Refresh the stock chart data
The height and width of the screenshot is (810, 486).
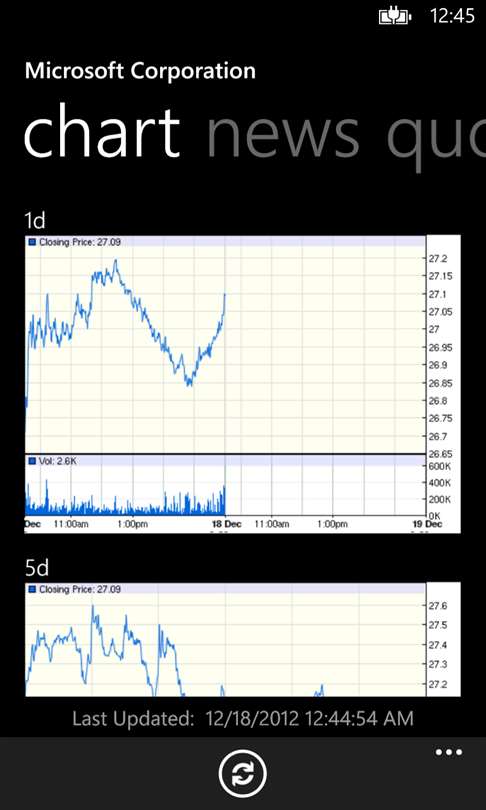[x=243, y=773]
